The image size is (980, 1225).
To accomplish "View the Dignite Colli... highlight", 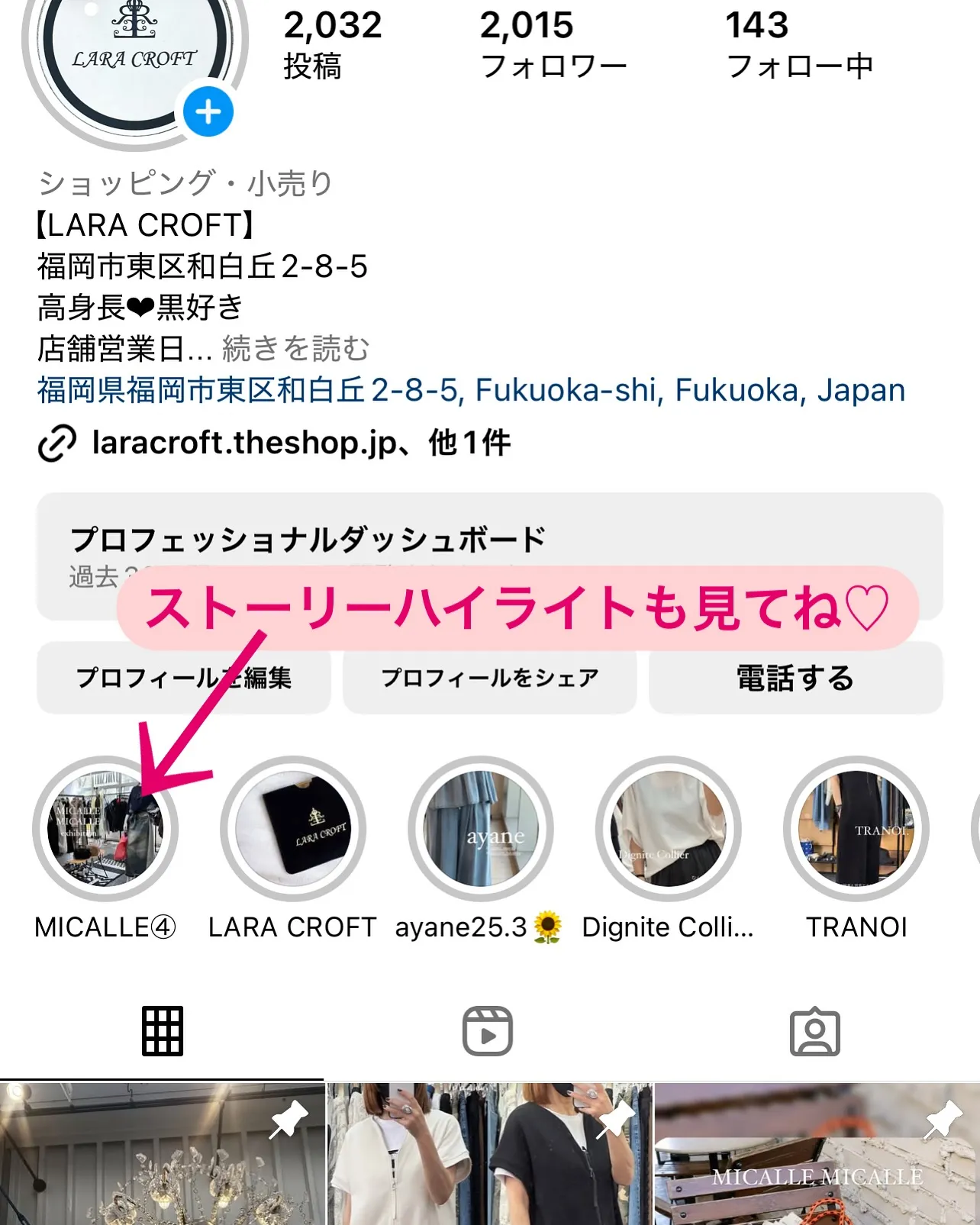I will (668, 829).
